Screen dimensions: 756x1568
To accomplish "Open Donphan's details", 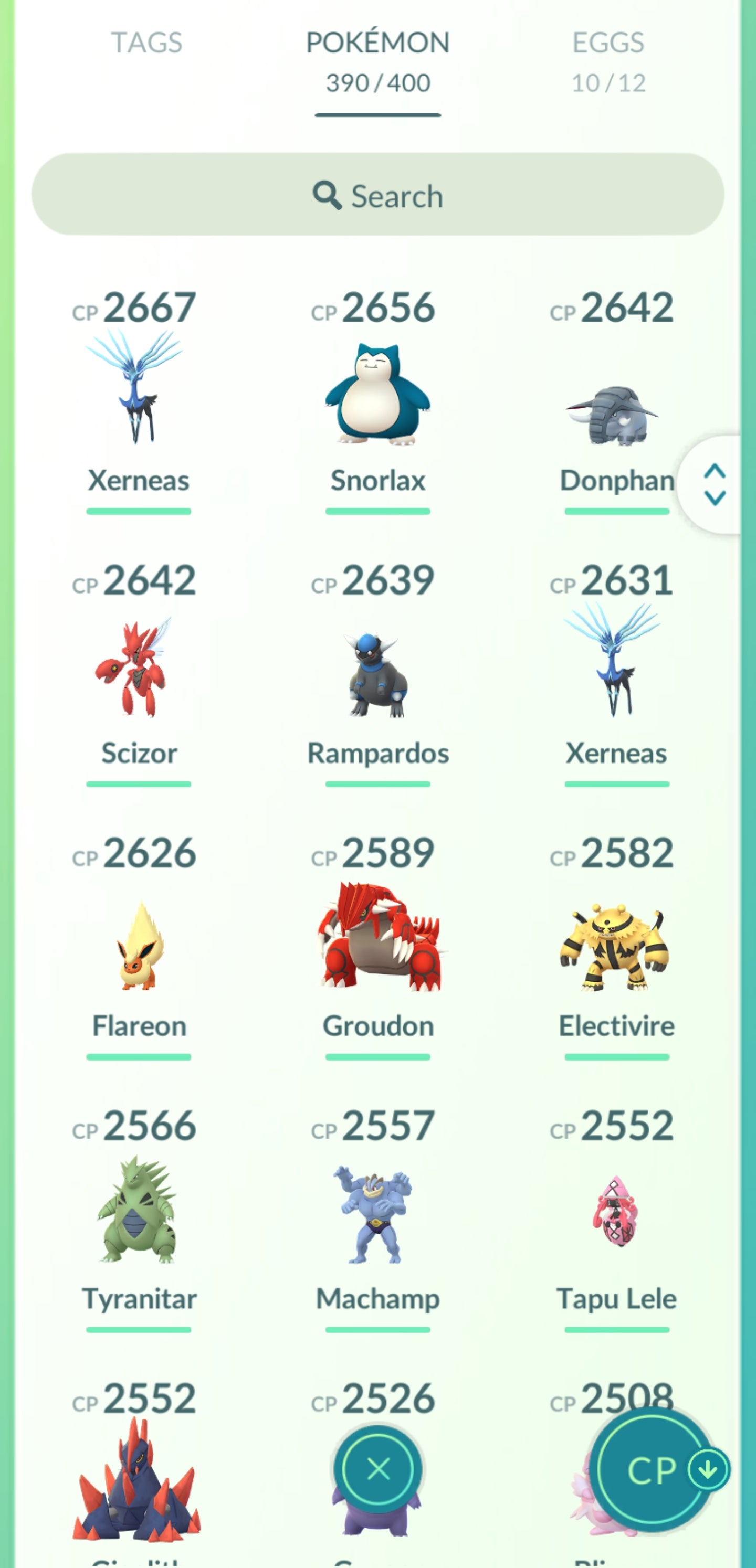I will [x=615, y=414].
